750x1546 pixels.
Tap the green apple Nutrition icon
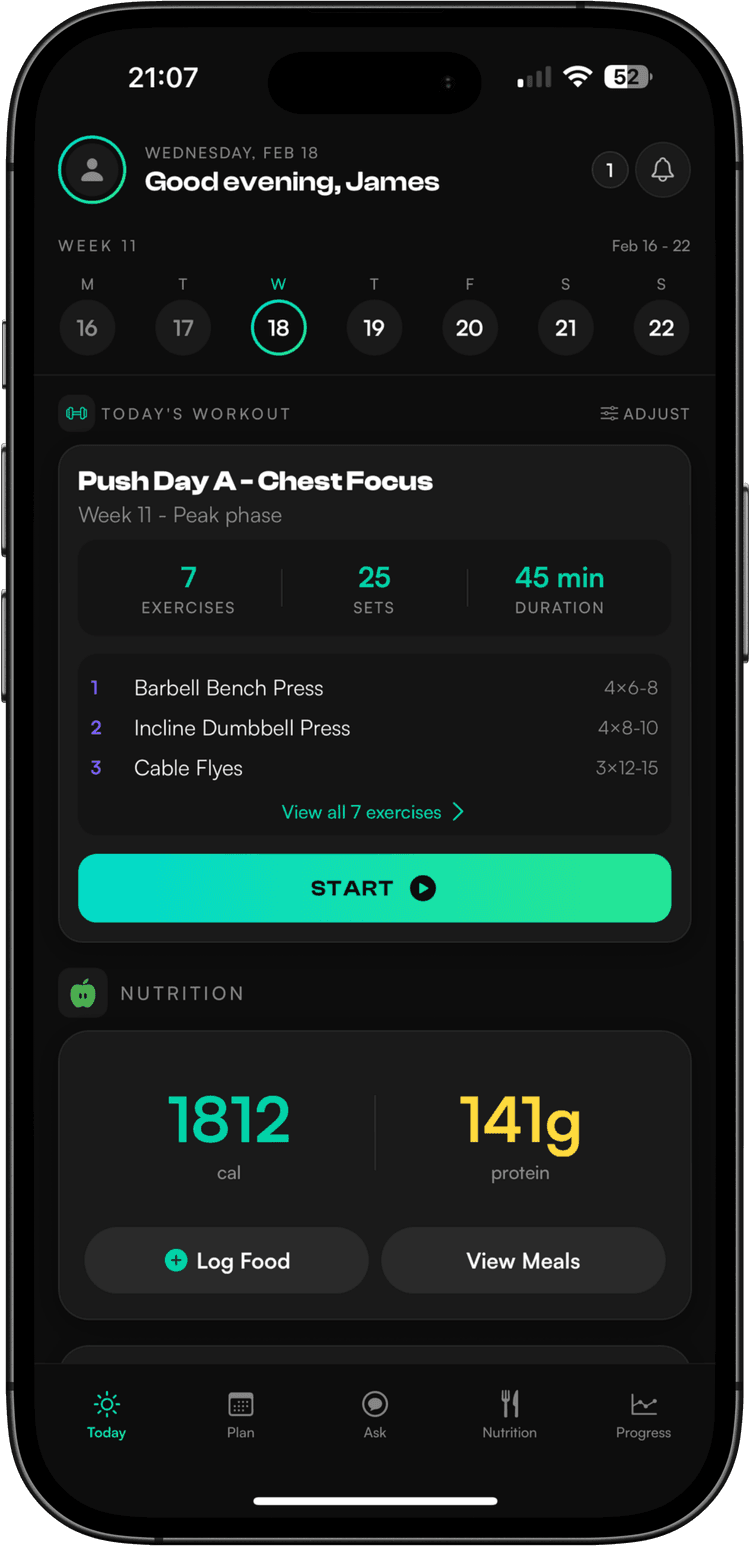83,992
